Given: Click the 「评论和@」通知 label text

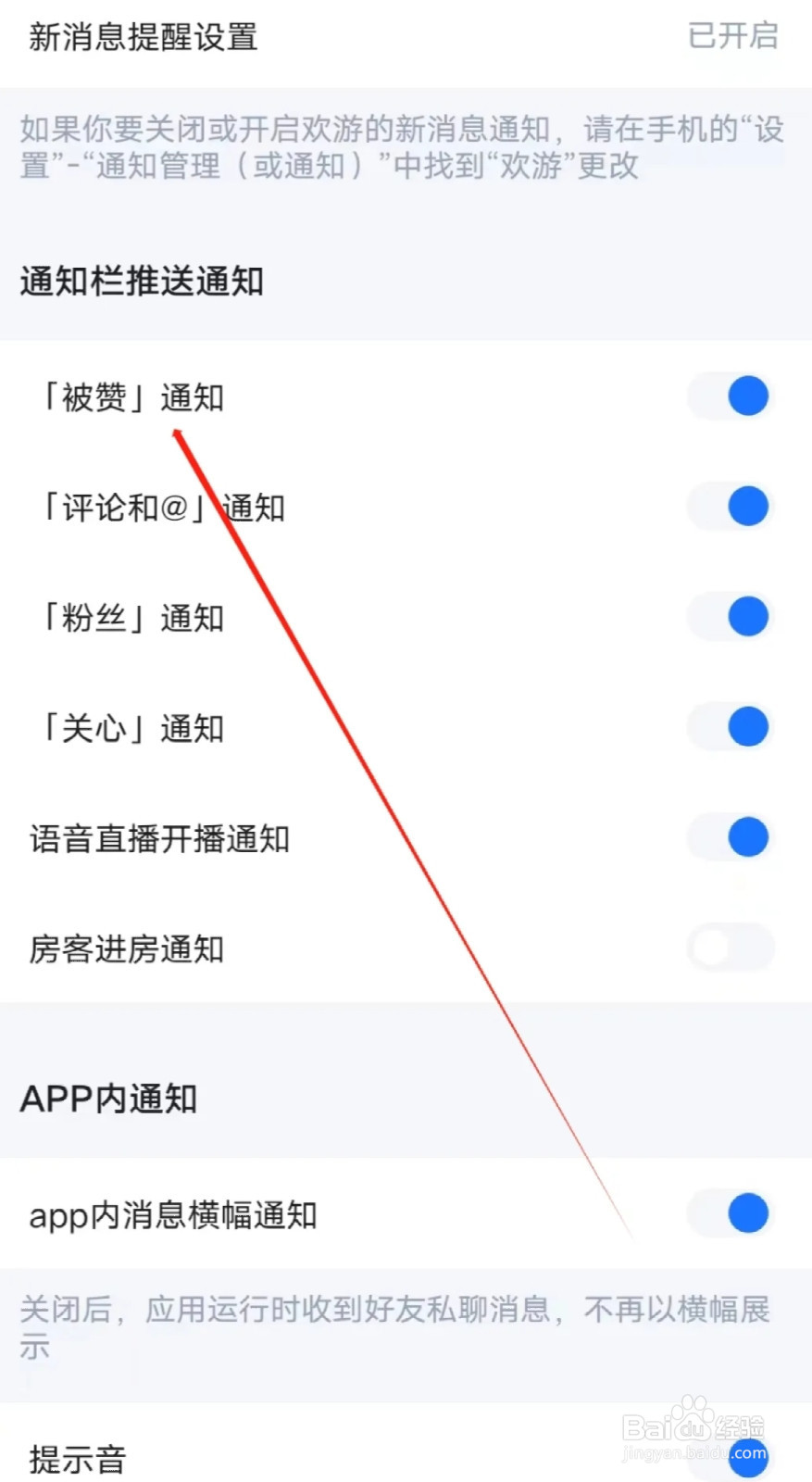Looking at the screenshot, I should [165, 507].
